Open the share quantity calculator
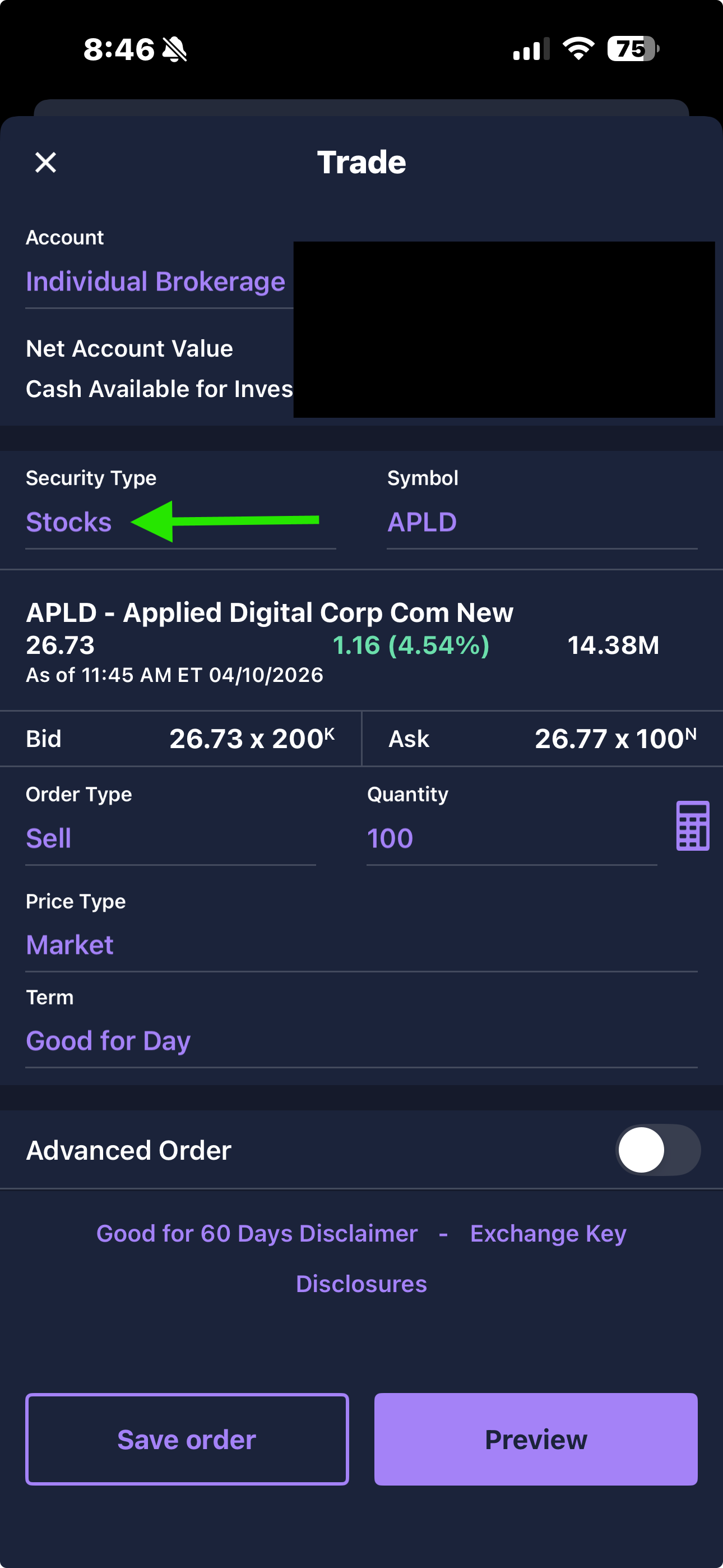723x1568 pixels. coord(694,826)
